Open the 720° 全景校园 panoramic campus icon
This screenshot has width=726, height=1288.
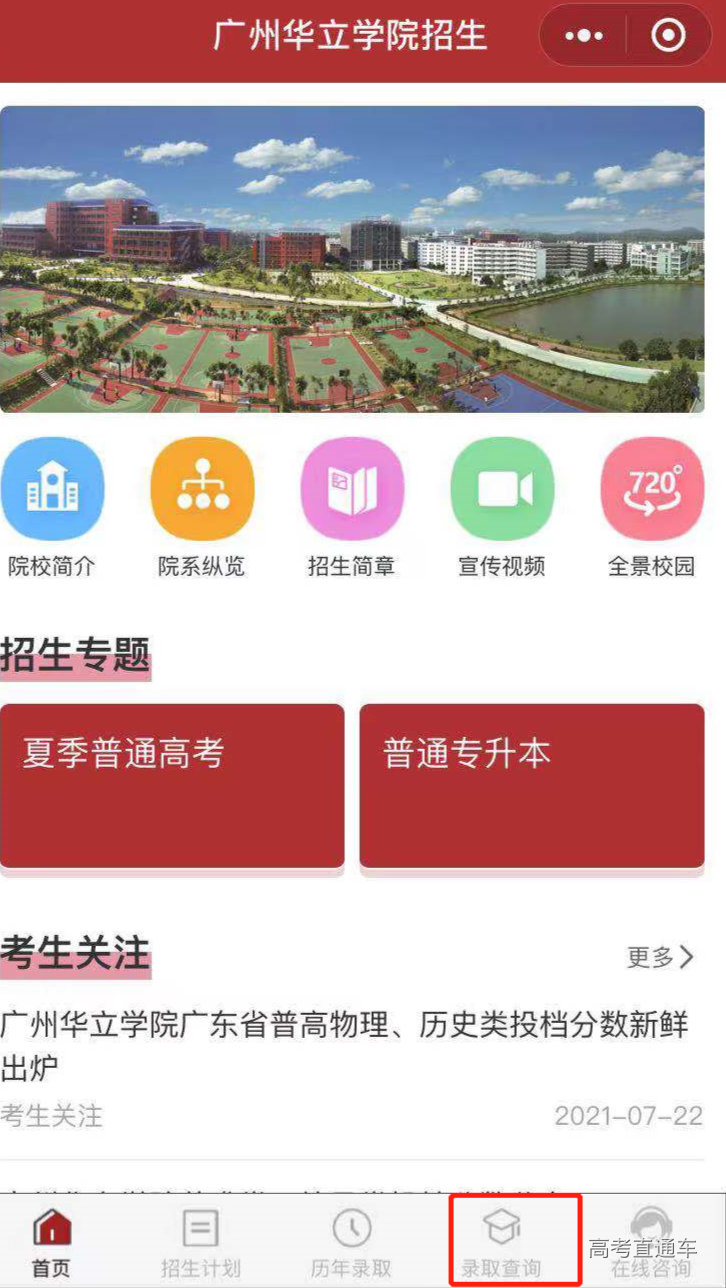point(651,488)
